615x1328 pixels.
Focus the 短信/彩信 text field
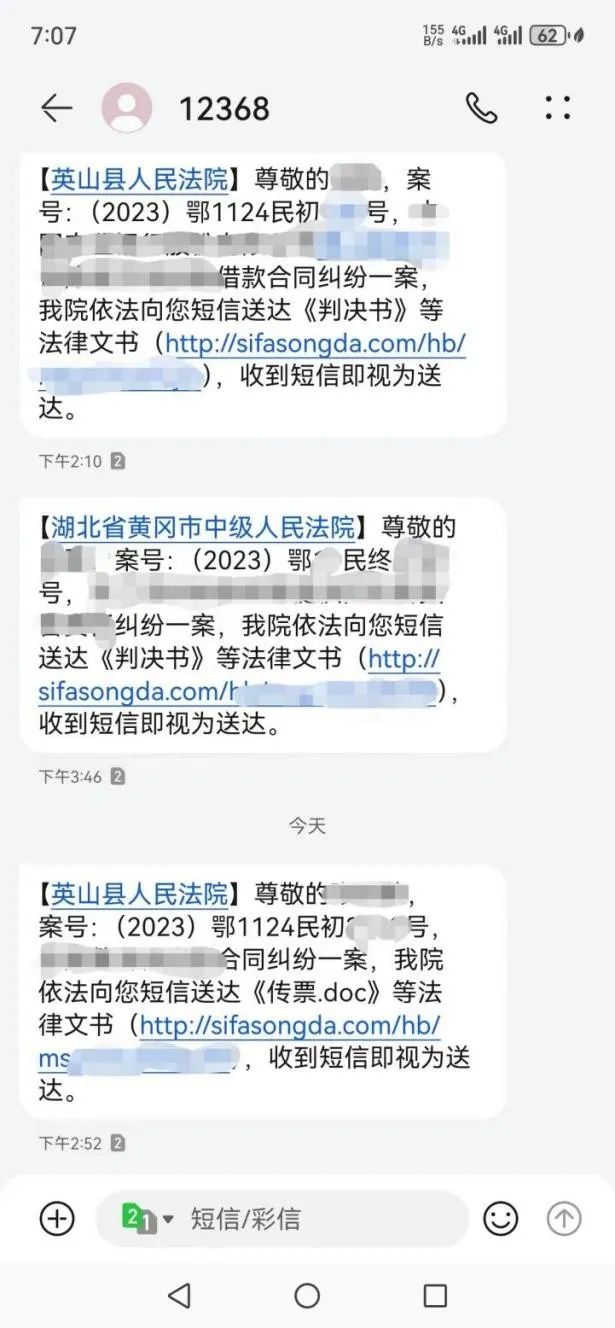coord(320,1218)
